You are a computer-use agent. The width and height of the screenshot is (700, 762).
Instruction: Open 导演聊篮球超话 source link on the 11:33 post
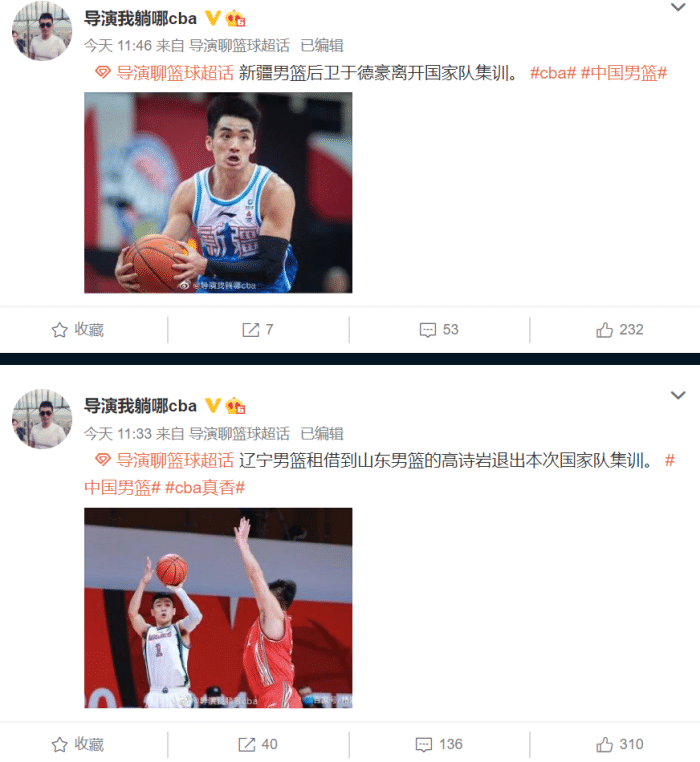(239, 434)
